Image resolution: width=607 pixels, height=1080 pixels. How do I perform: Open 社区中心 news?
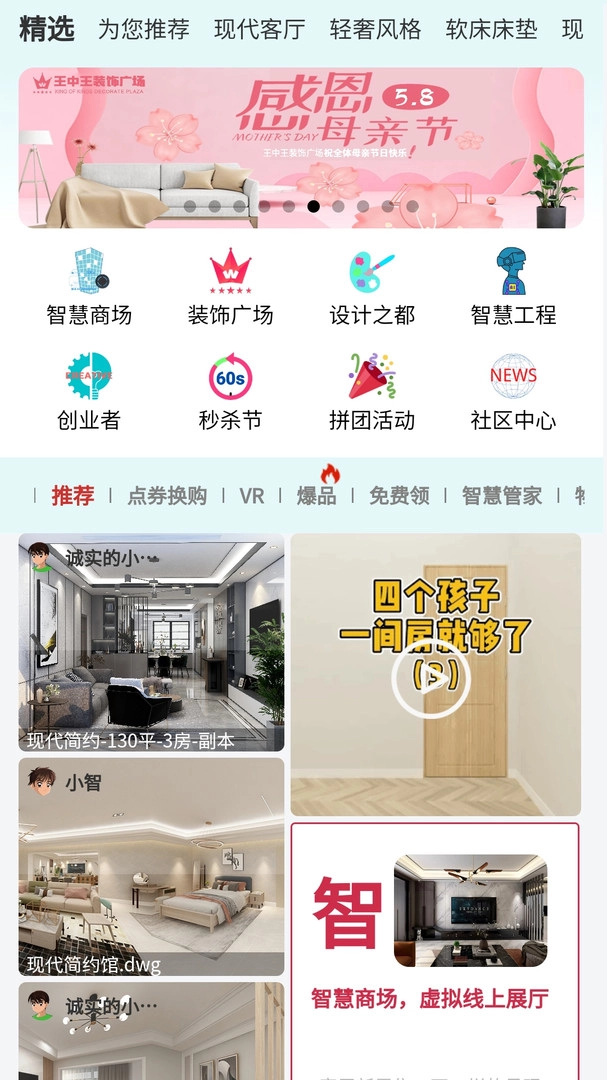pyautogui.click(x=513, y=392)
